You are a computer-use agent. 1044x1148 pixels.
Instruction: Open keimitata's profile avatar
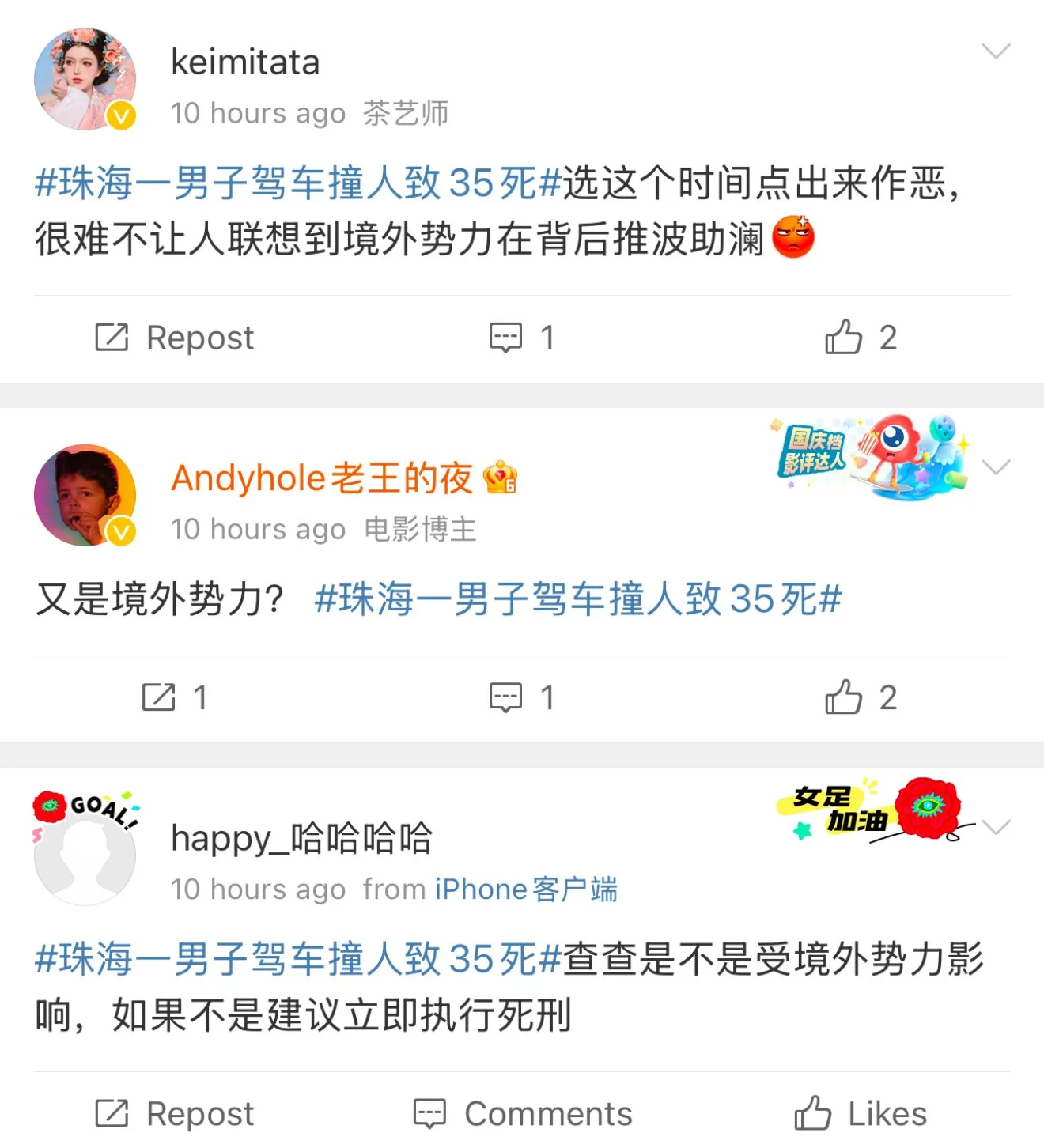[x=85, y=79]
